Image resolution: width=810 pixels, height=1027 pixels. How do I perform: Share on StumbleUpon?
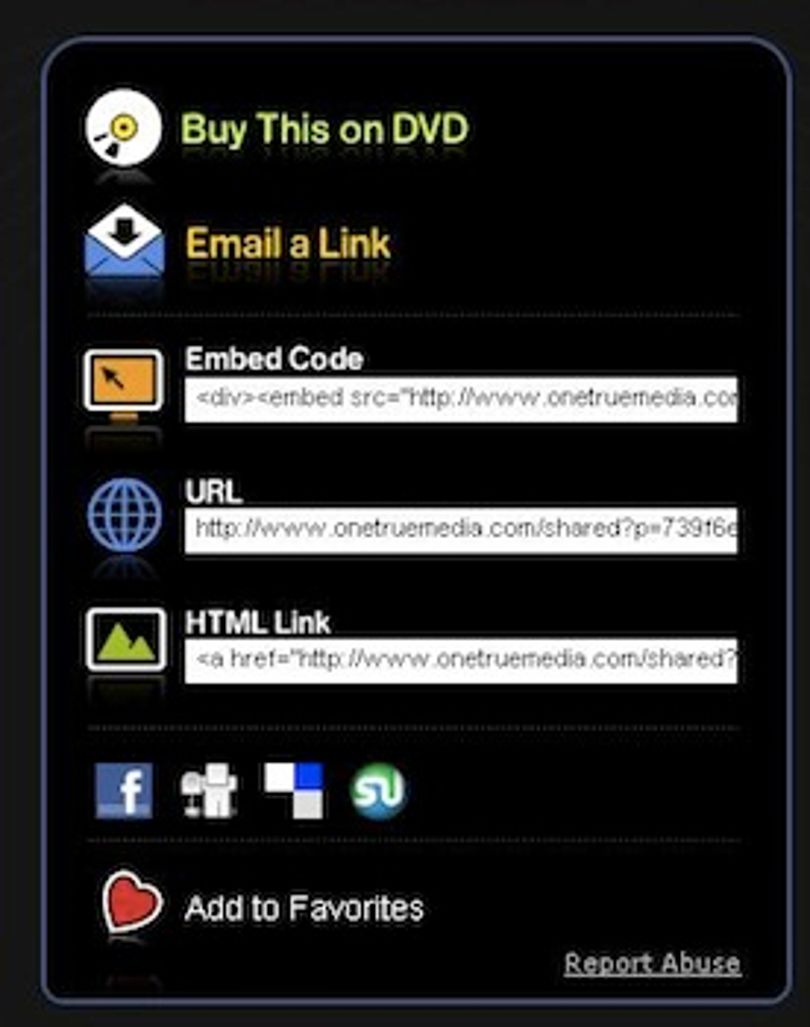click(x=378, y=791)
